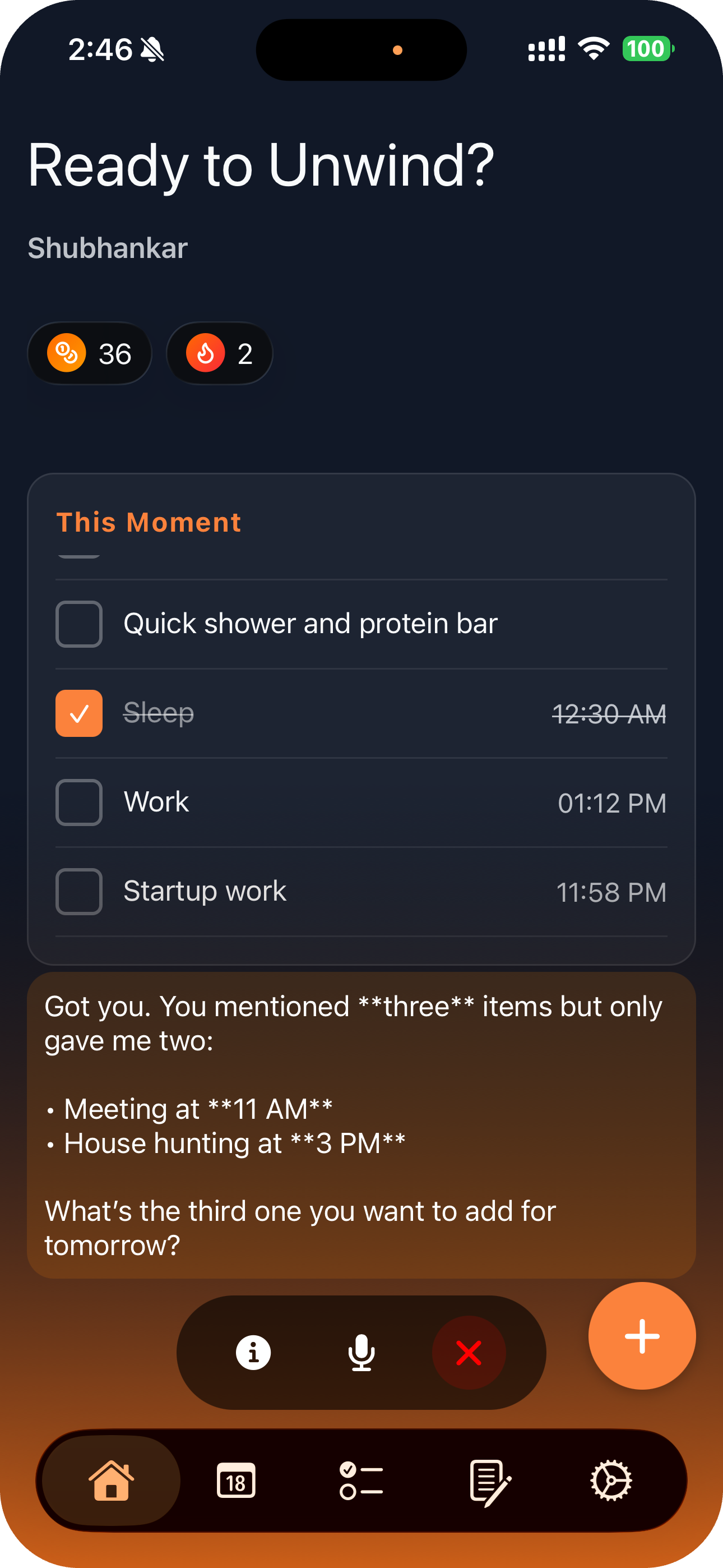Check off Quick shower and protein bar
Viewport: 723px width, 1568px height.
78,624
